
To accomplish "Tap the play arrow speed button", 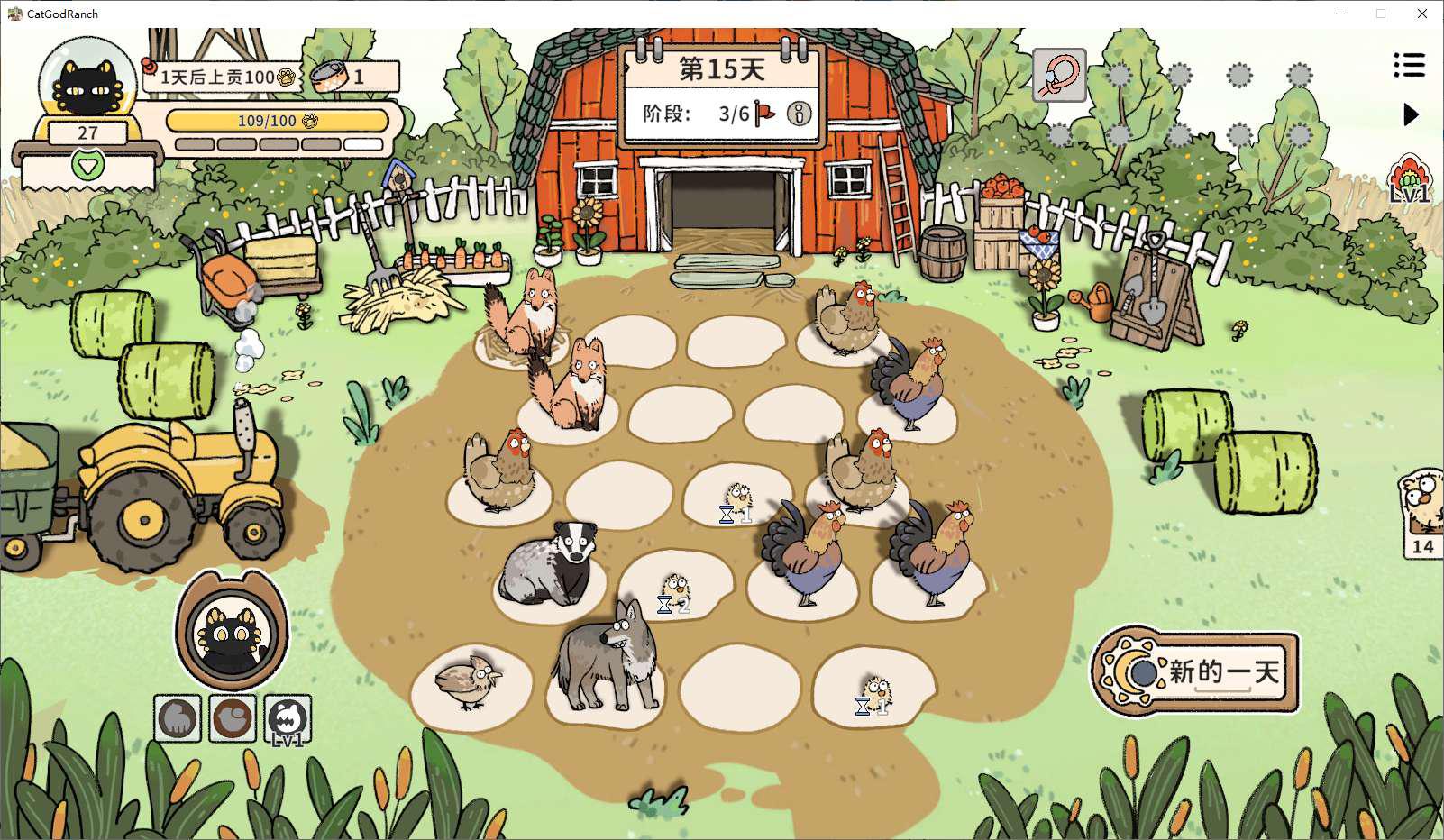I will tap(1411, 114).
